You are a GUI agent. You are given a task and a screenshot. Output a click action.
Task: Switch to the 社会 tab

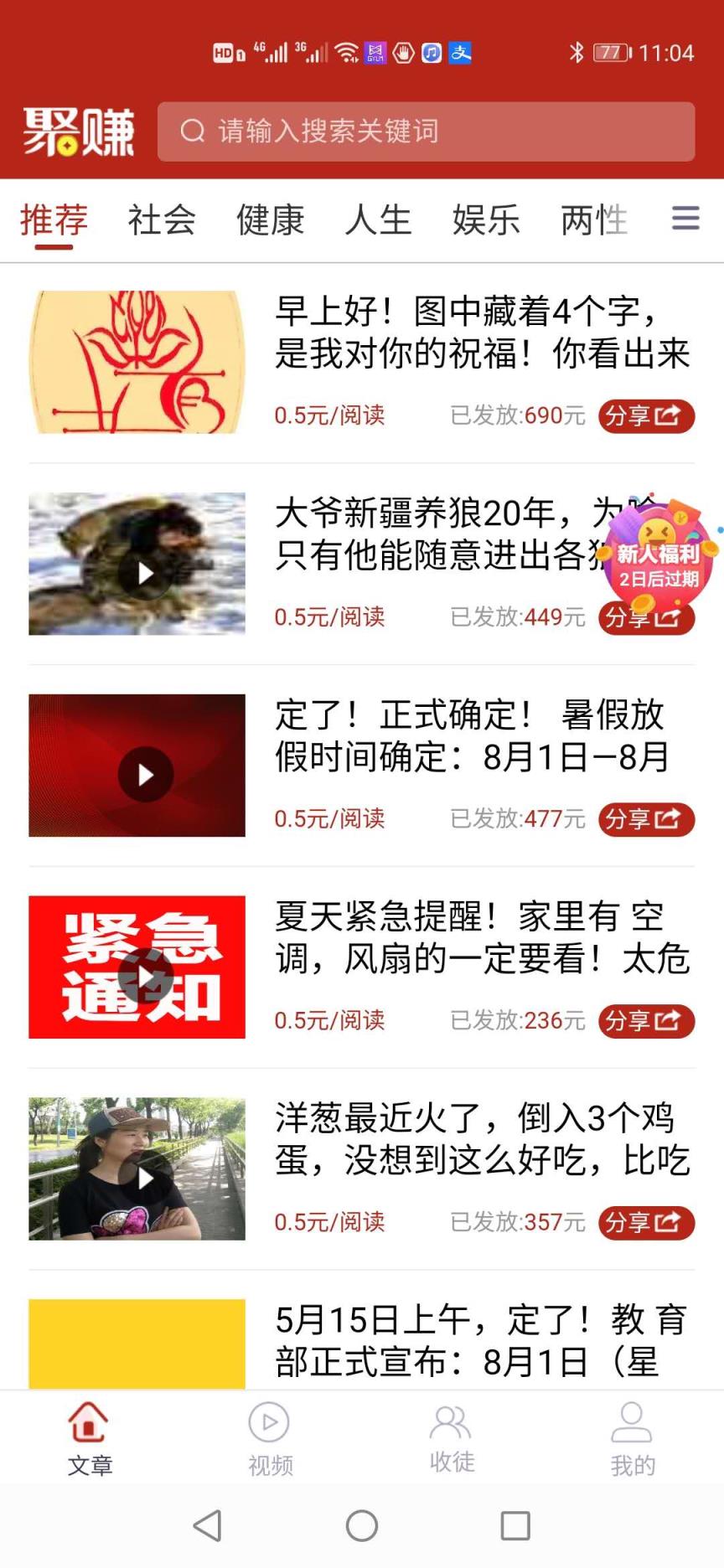tap(161, 220)
